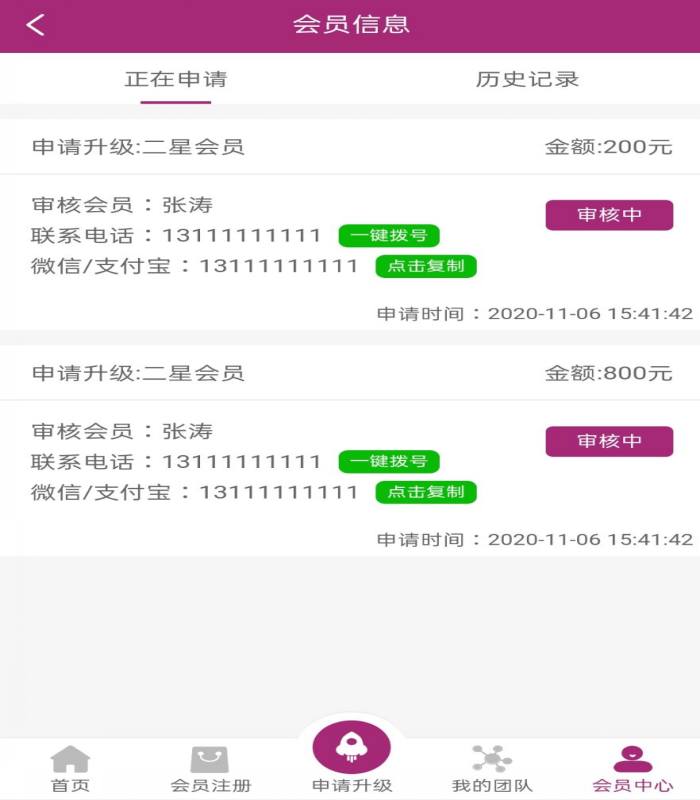Open the 首页 tab

click(x=70, y=769)
